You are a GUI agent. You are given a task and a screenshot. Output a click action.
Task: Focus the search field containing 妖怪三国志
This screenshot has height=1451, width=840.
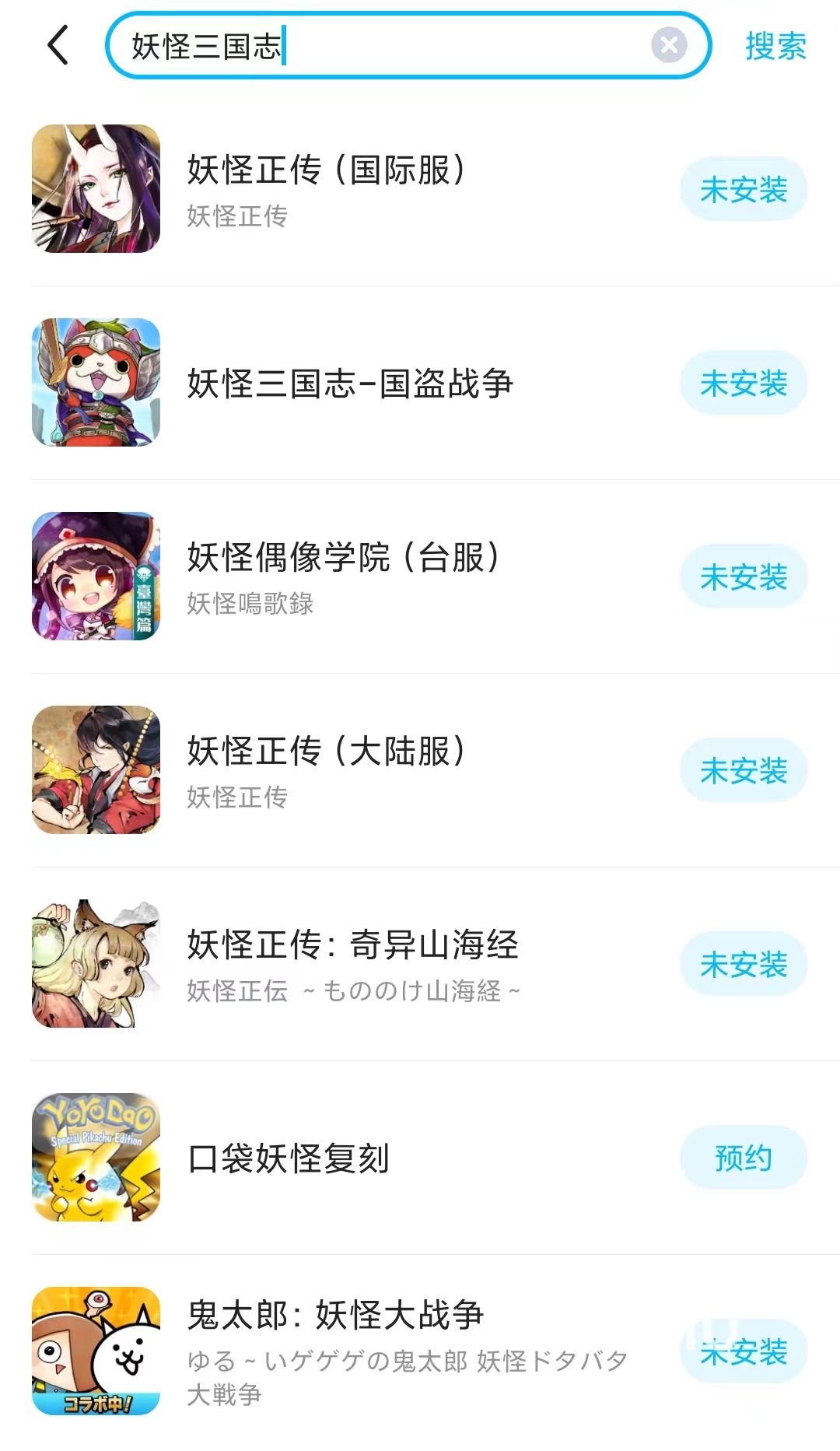(x=389, y=46)
